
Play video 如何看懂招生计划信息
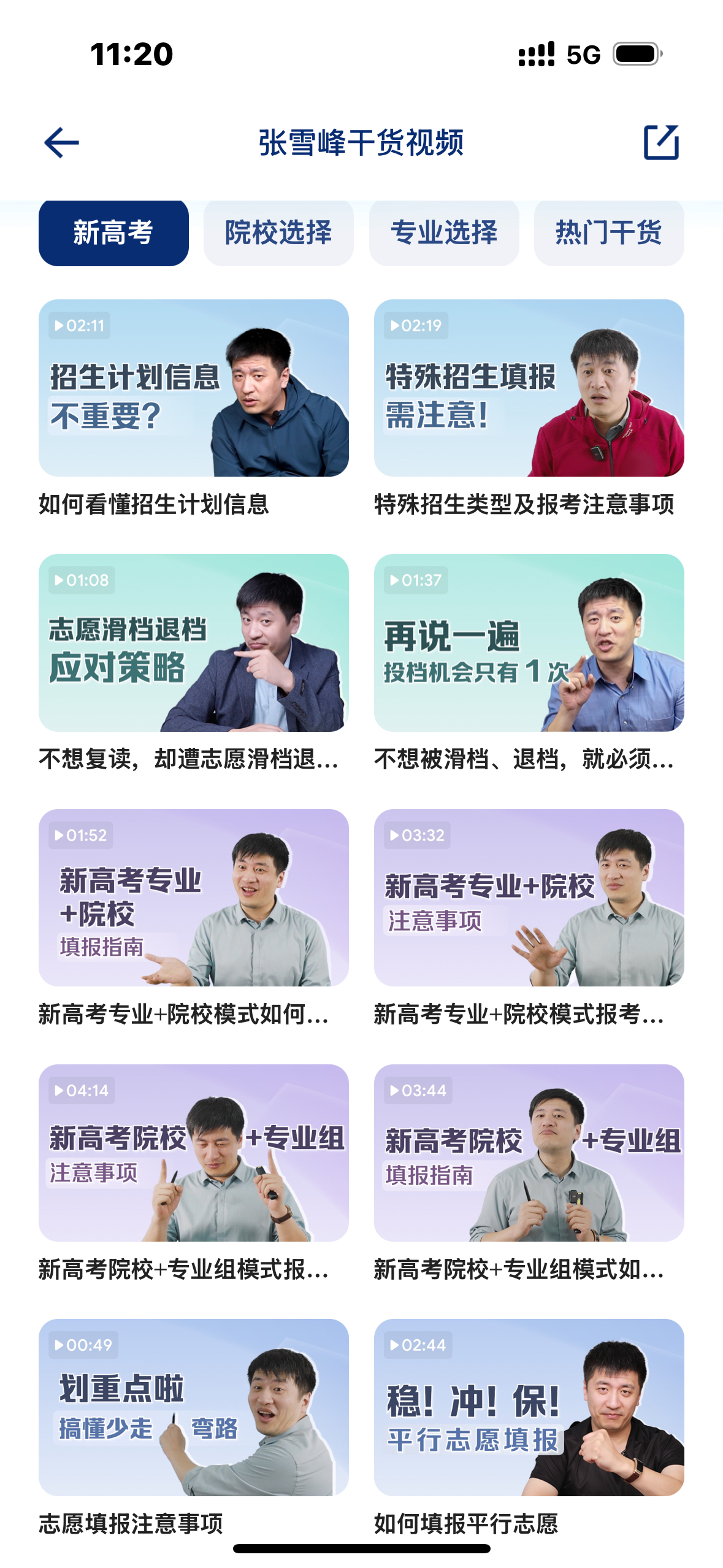pos(193,388)
